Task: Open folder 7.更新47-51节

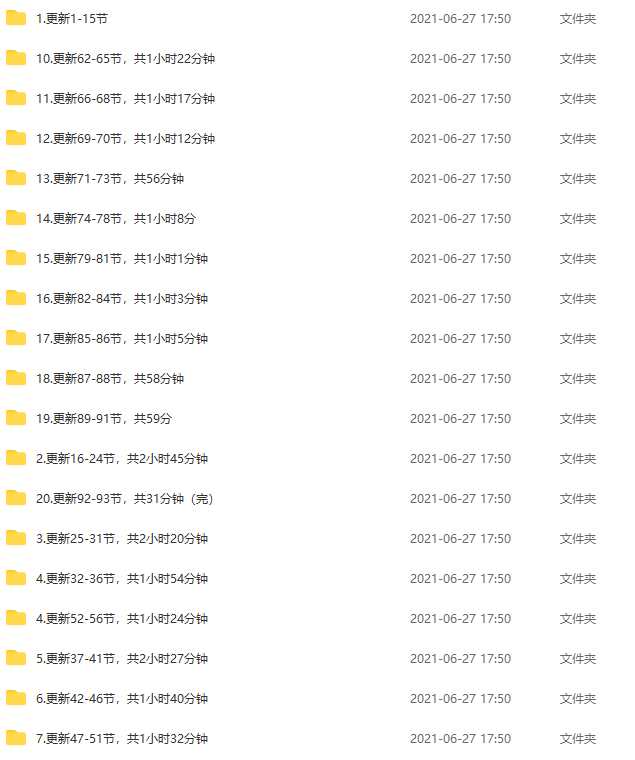Action: tap(122, 739)
